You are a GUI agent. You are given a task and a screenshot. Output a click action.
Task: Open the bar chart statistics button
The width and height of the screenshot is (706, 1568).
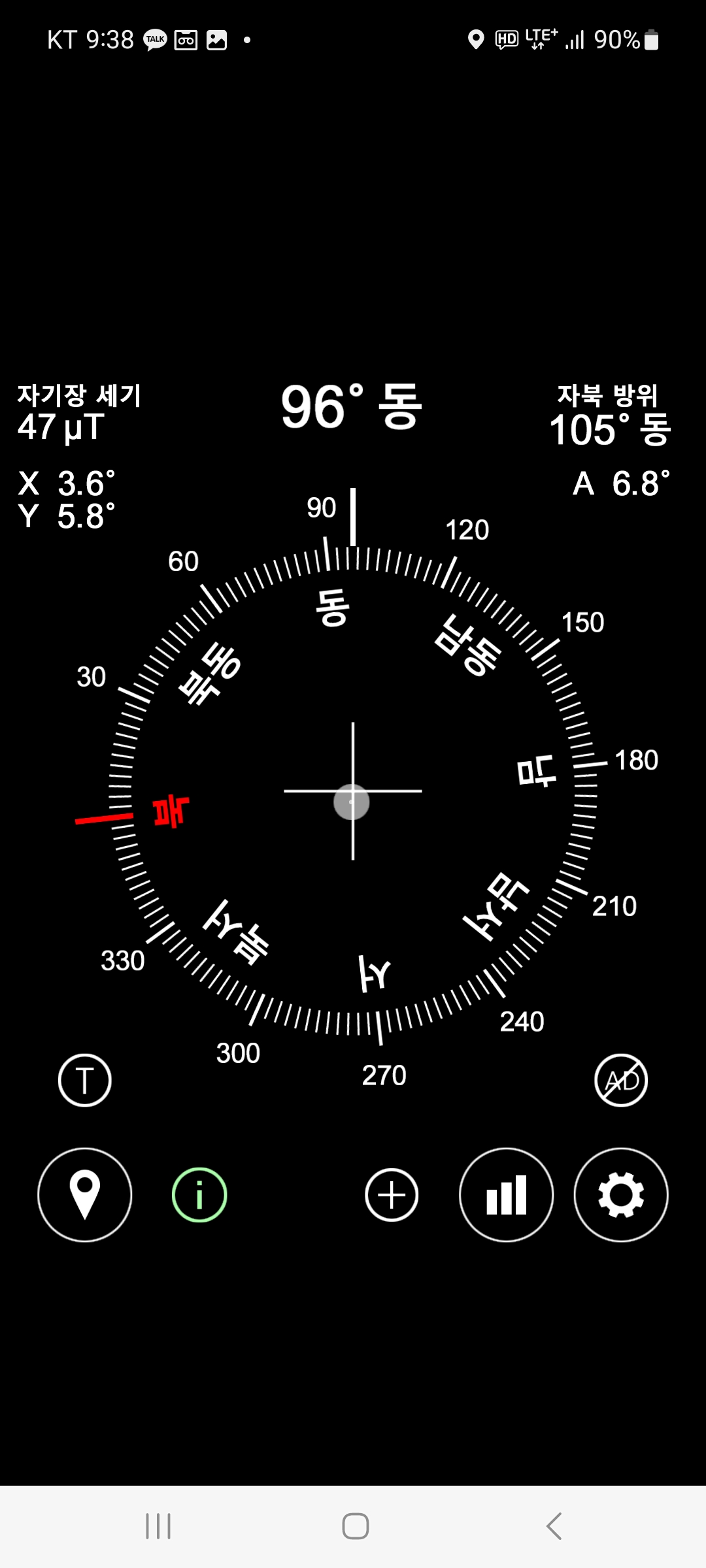click(x=507, y=1195)
